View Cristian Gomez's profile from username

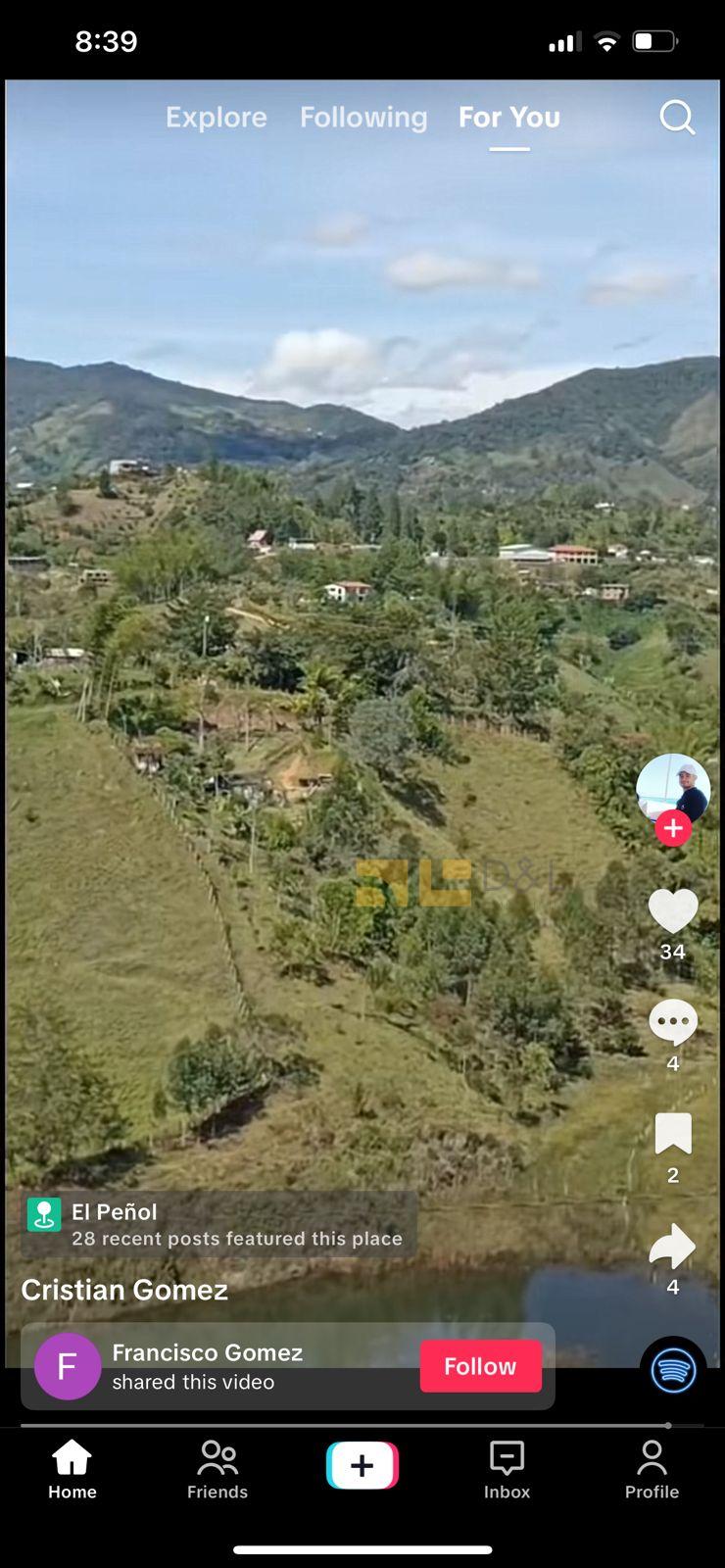click(124, 1290)
